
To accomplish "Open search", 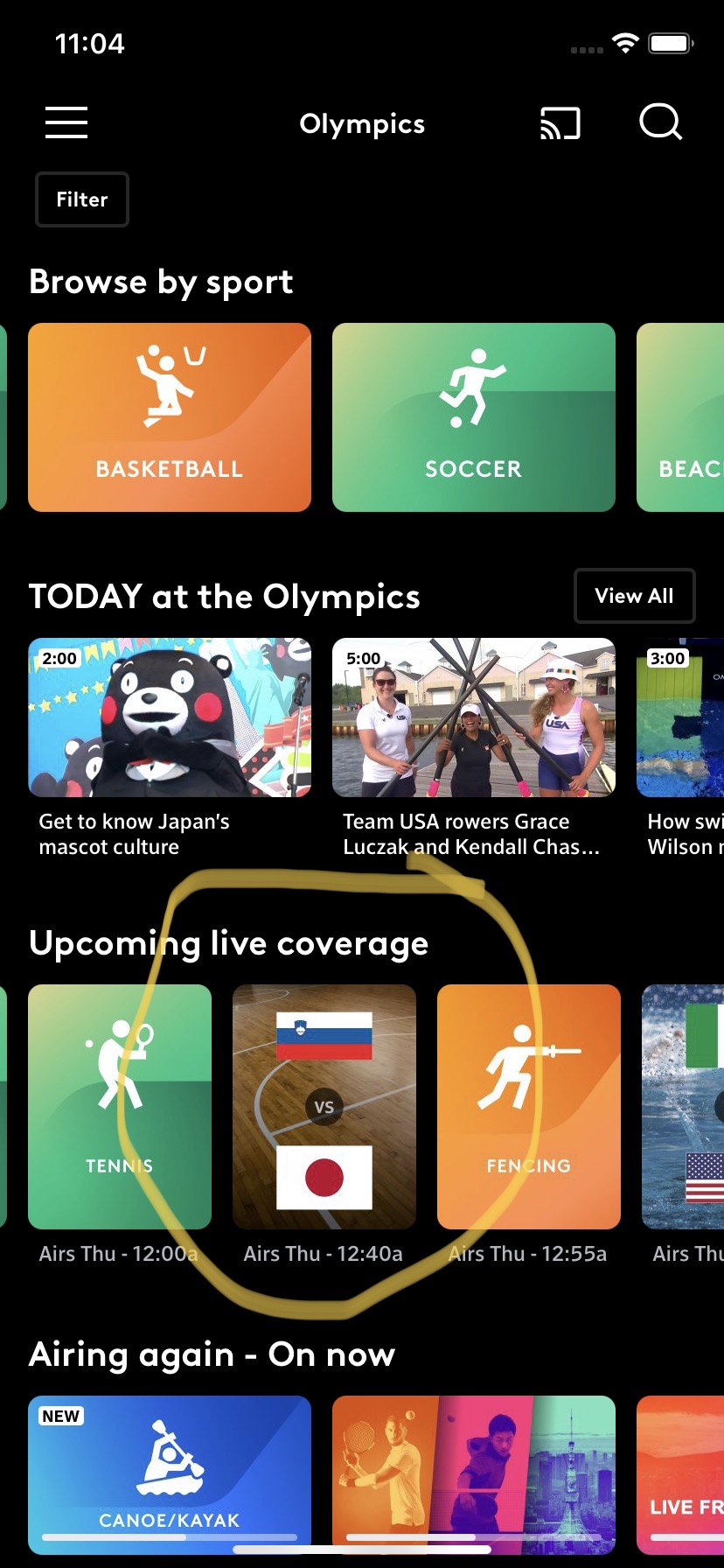I will tap(660, 122).
